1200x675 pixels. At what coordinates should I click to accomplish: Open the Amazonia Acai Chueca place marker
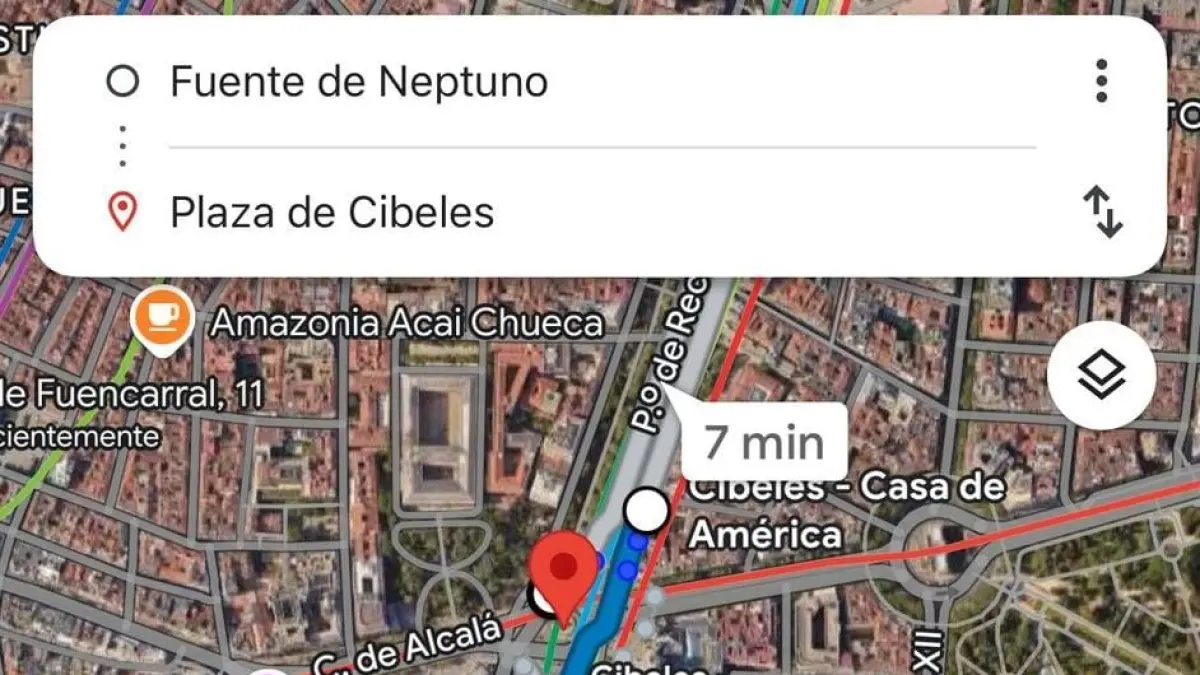tap(161, 318)
